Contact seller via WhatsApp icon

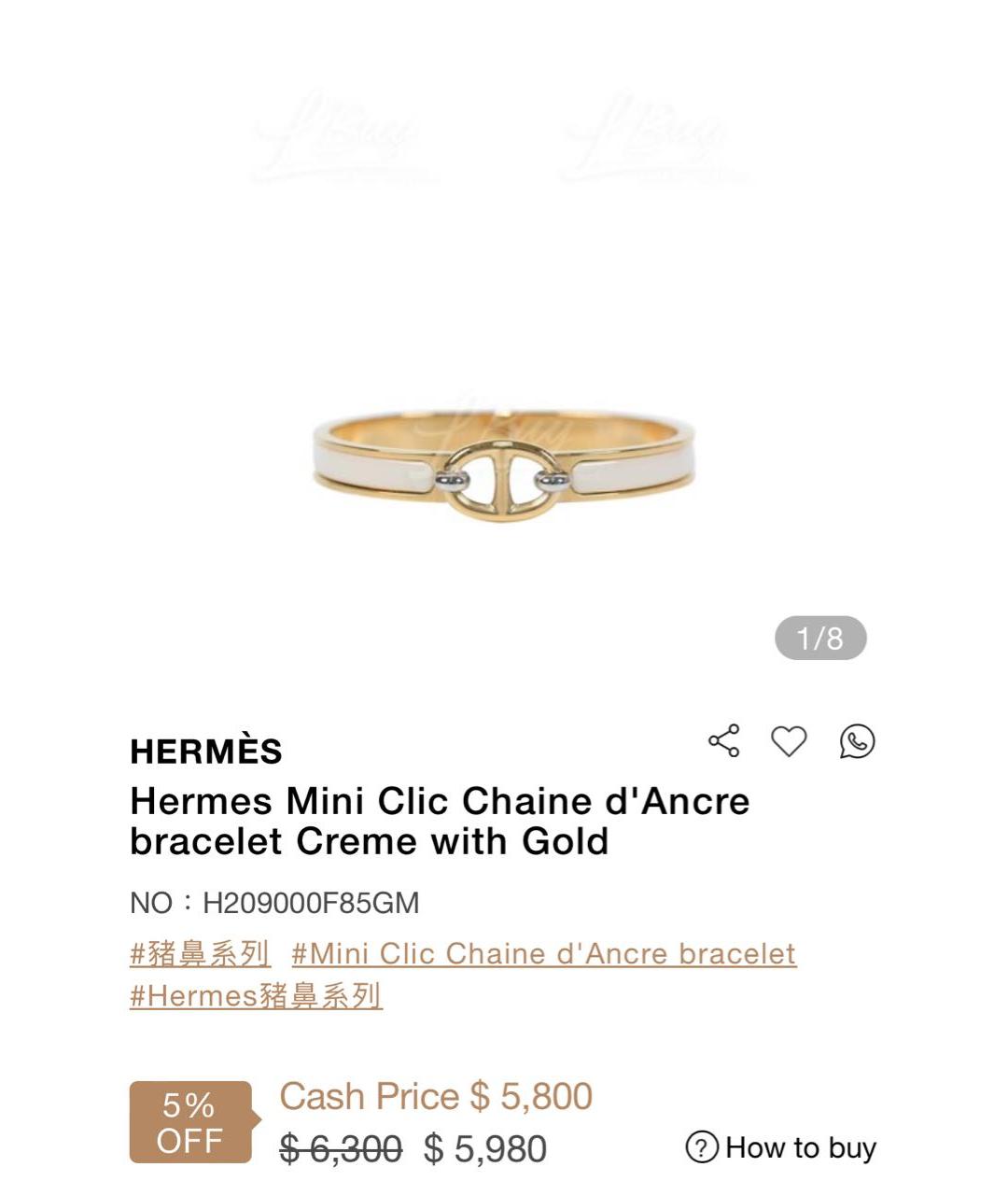[857, 741]
